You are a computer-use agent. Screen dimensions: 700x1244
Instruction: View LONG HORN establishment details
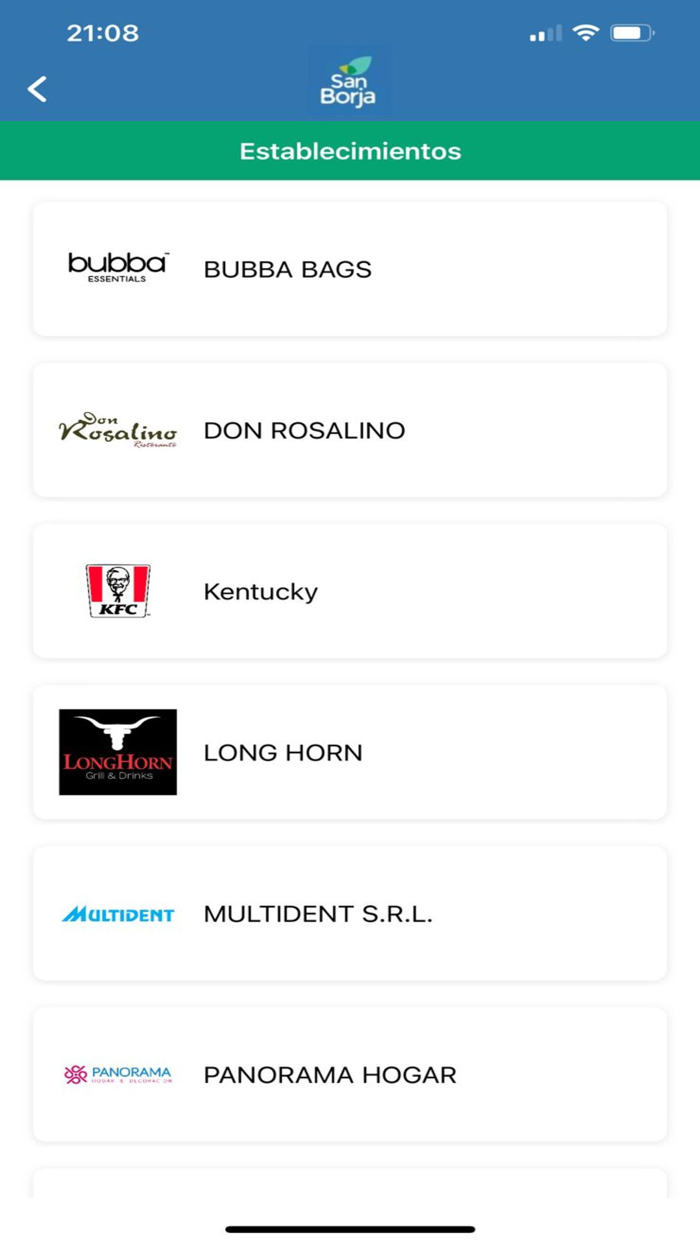(x=350, y=752)
